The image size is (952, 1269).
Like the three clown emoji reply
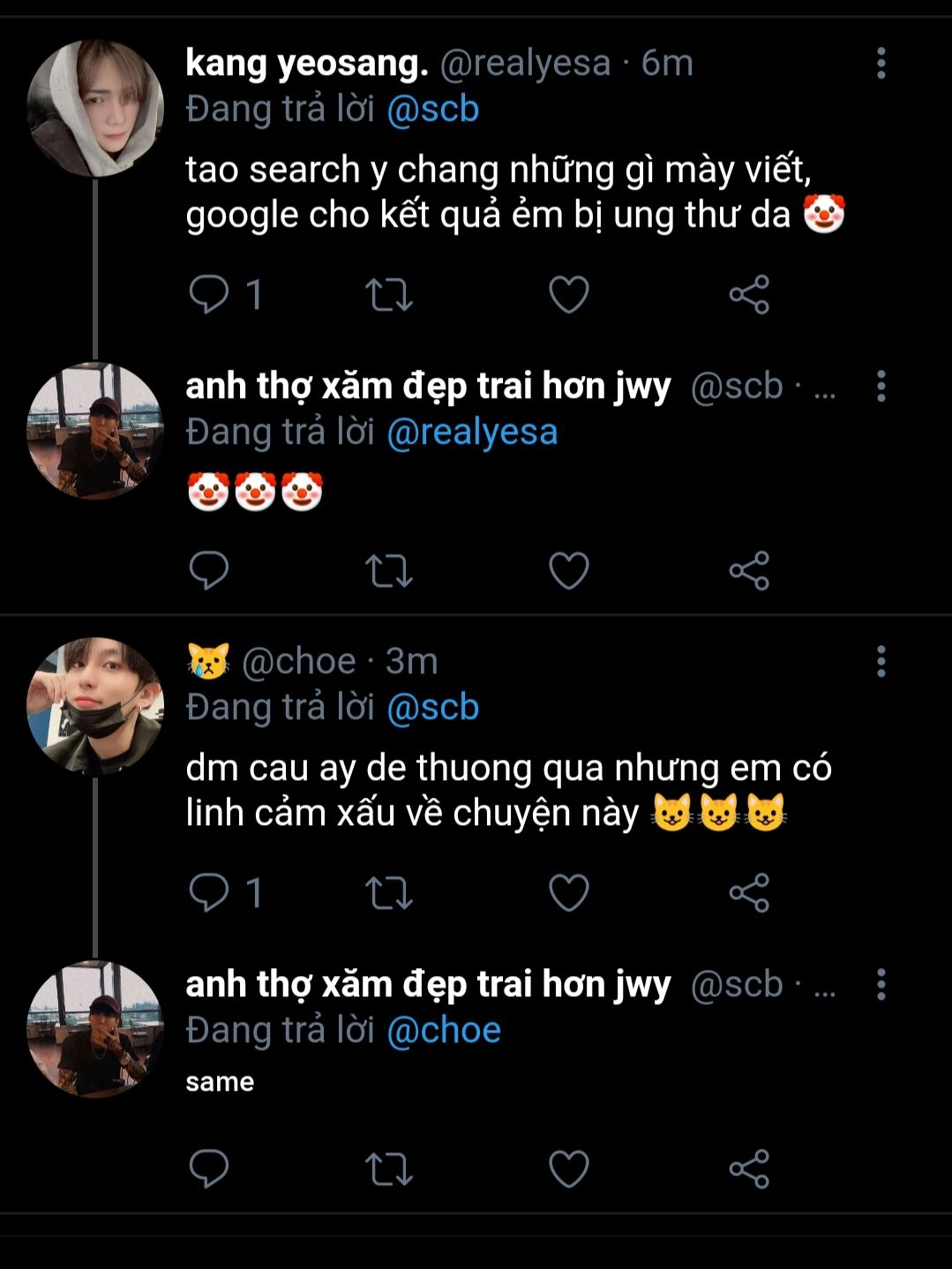[569, 570]
